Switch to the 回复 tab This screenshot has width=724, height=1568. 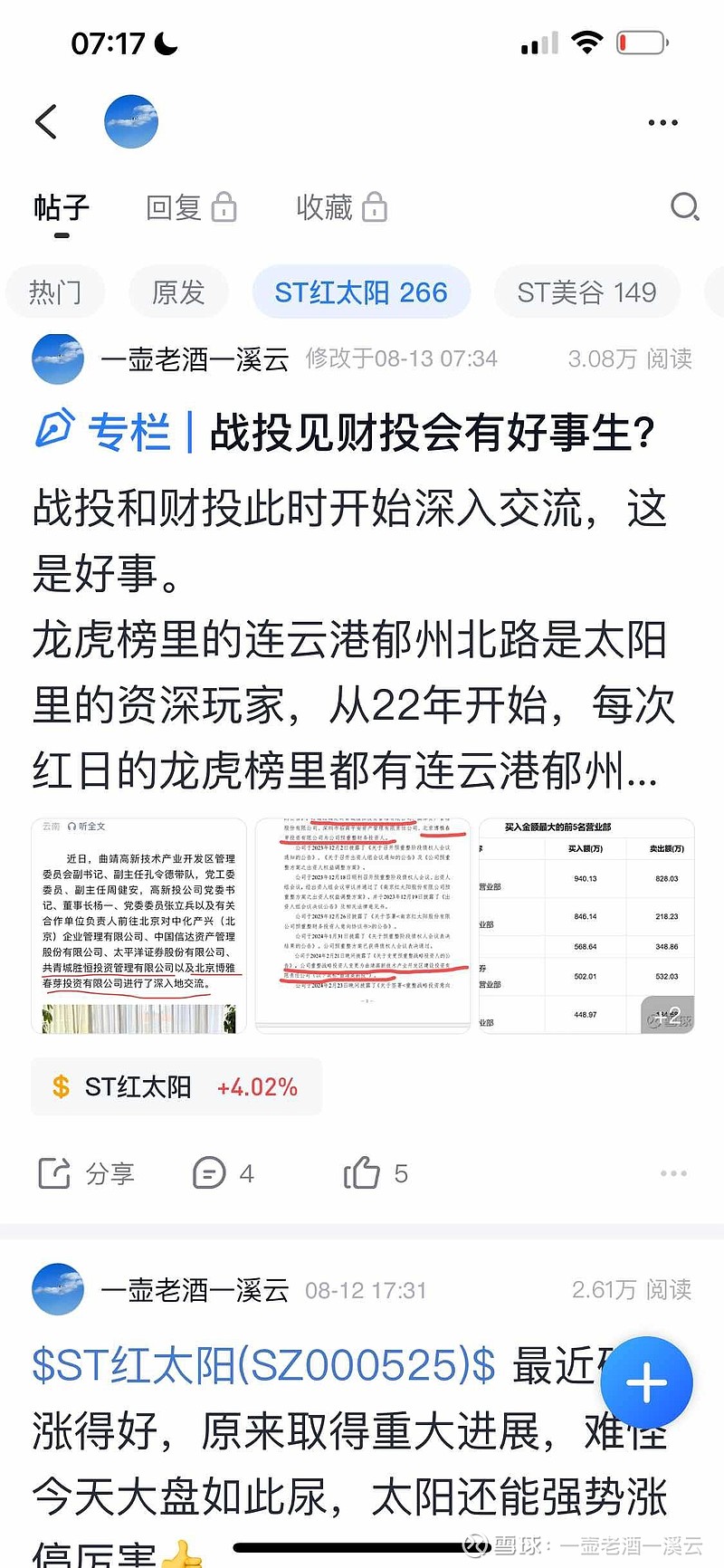coord(191,207)
